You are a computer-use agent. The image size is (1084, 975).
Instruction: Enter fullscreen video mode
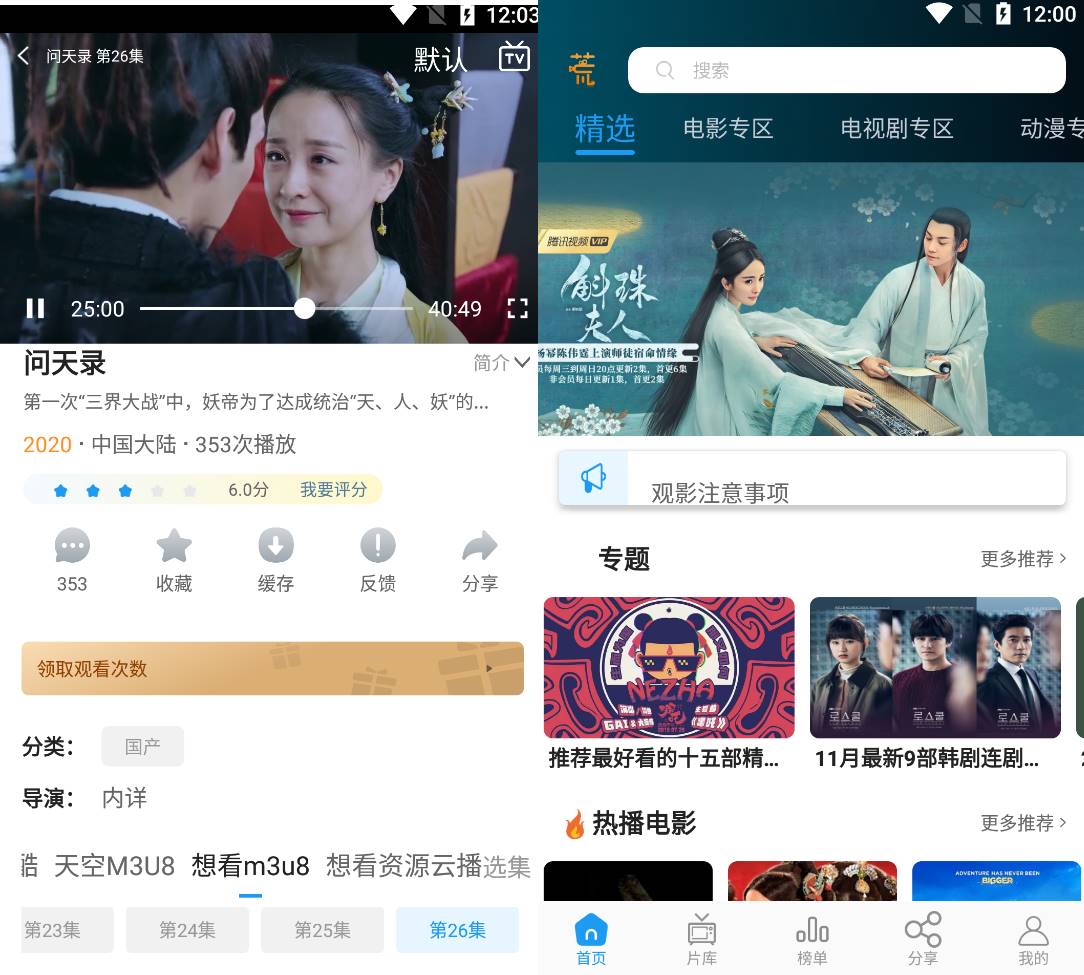517,309
